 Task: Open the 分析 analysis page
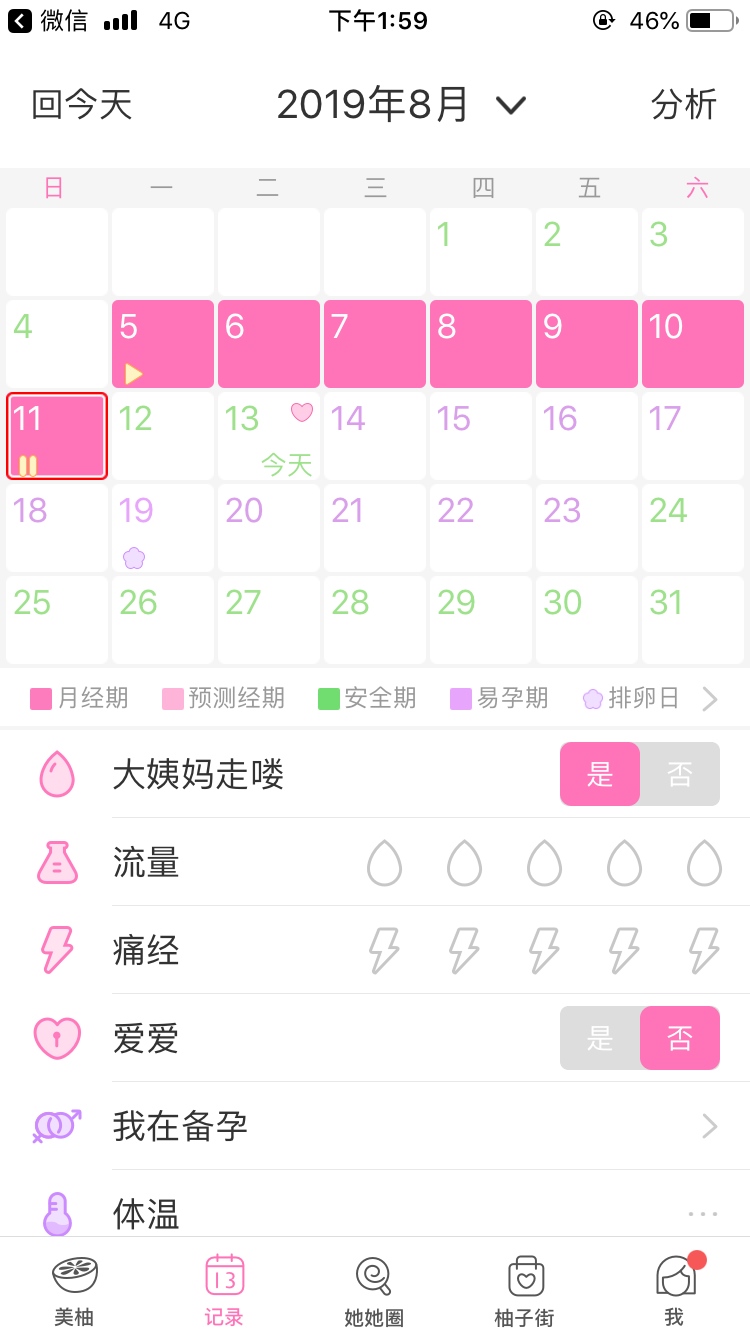coord(683,105)
